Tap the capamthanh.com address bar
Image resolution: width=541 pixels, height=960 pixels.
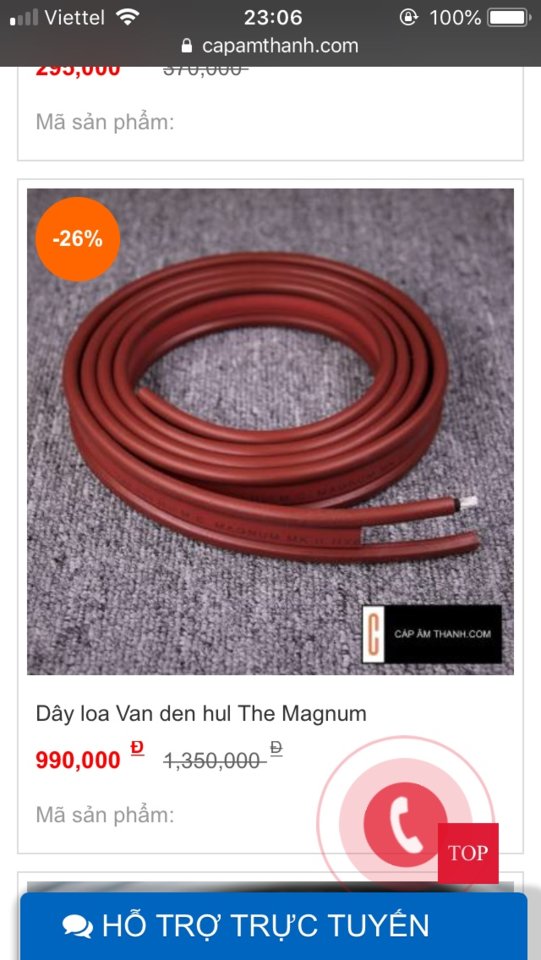tap(270, 46)
